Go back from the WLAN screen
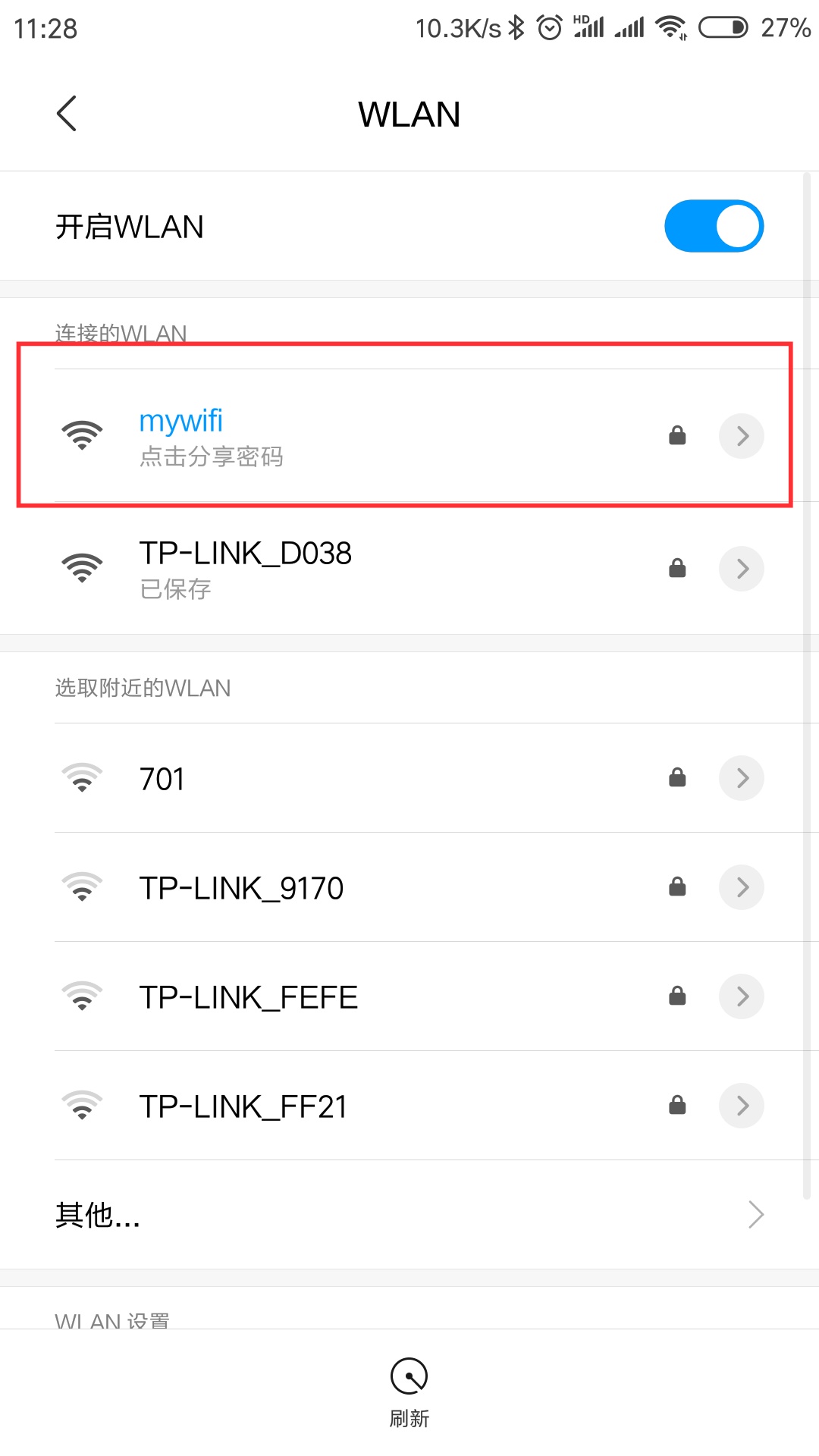 coord(67,114)
